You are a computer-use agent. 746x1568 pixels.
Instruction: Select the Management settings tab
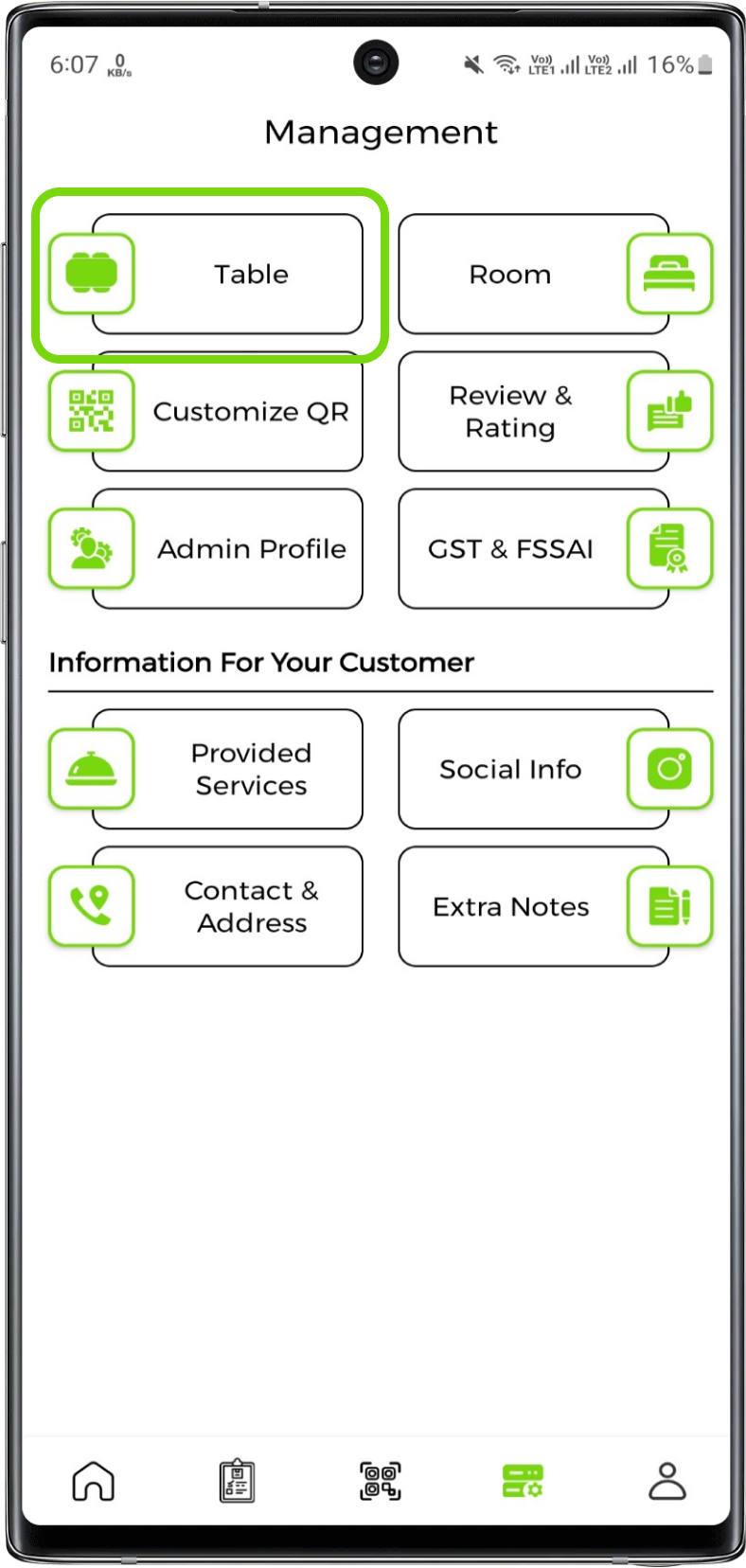tap(523, 1481)
